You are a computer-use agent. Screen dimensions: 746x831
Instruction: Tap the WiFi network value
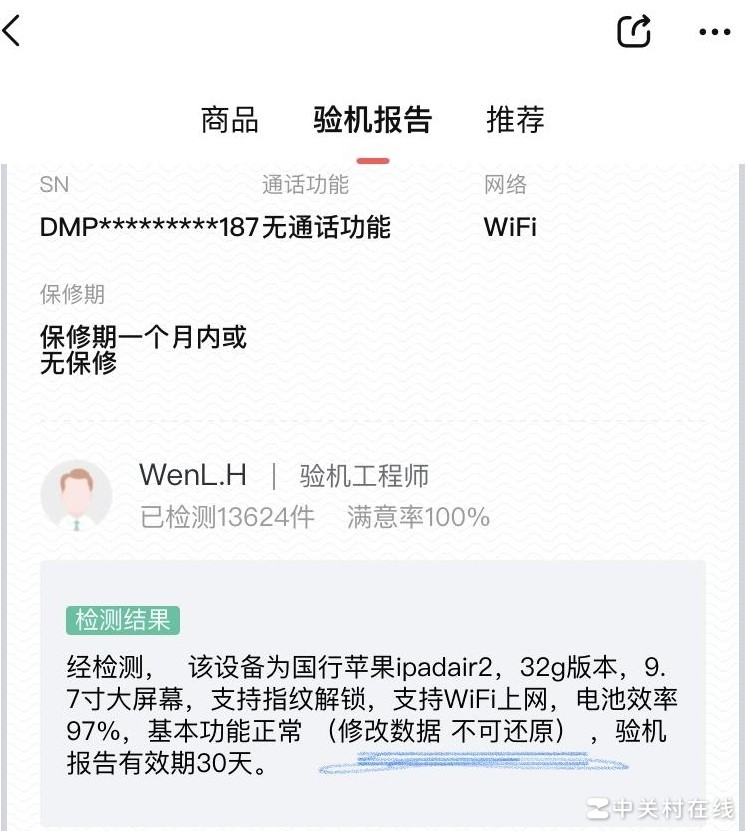click(513, 227)
